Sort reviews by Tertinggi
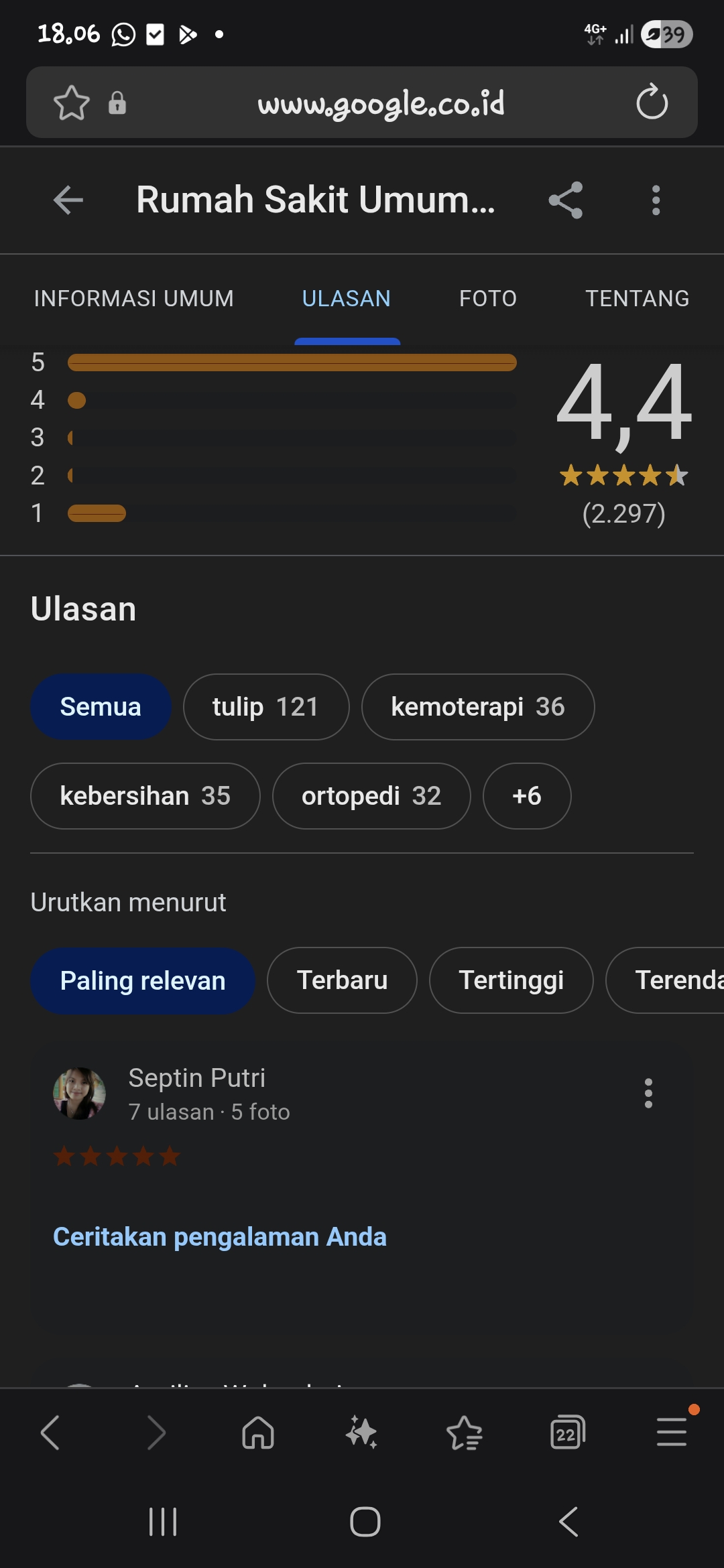The height and width of the screenshot is (1568, 724). pos(511,980)
